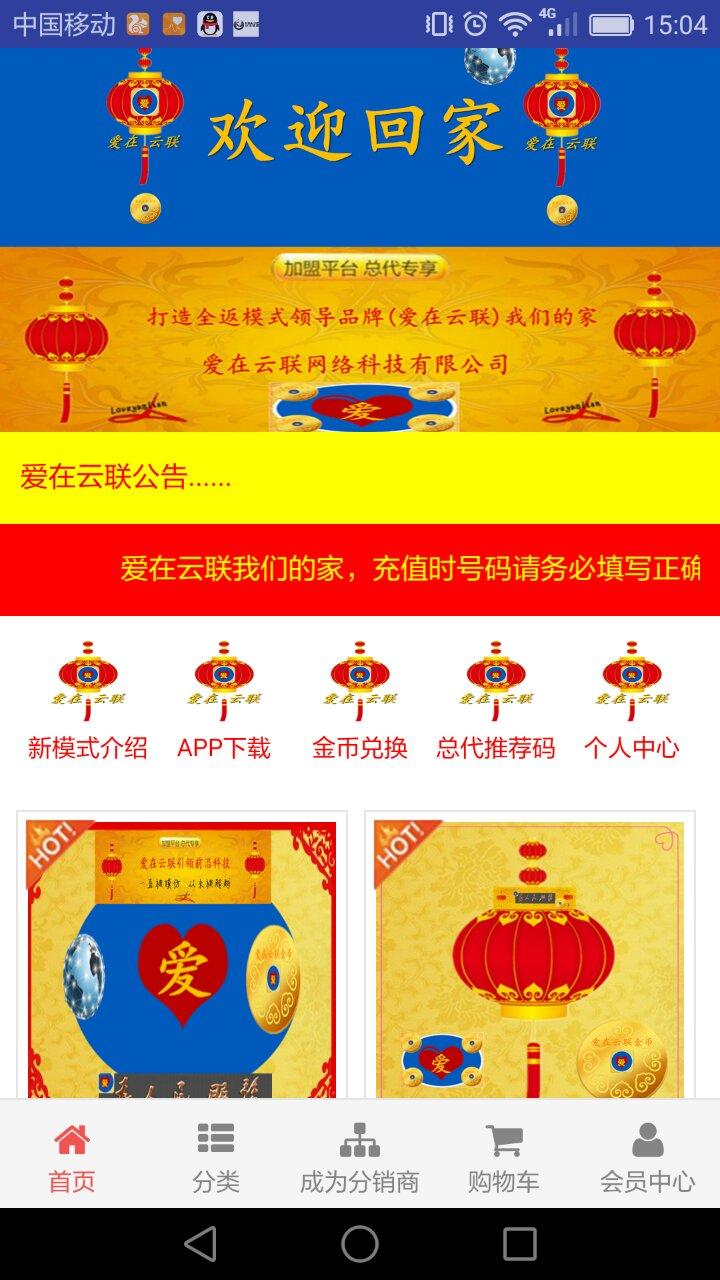Open the HOT product card with the red lantern

click(530, 960)
